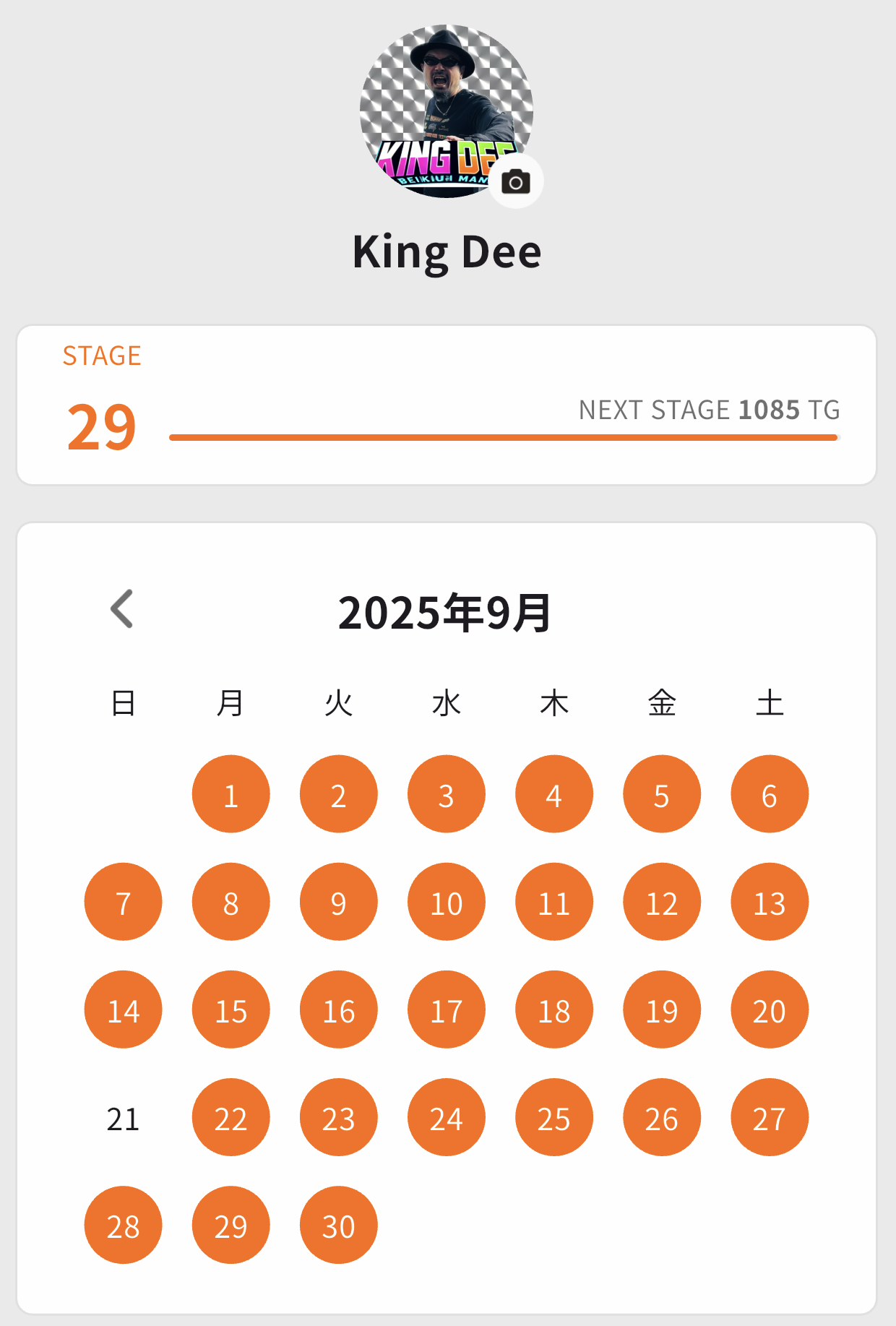Select September 30 on the calendar
896x1326 pixels.
coord(338,1225)
